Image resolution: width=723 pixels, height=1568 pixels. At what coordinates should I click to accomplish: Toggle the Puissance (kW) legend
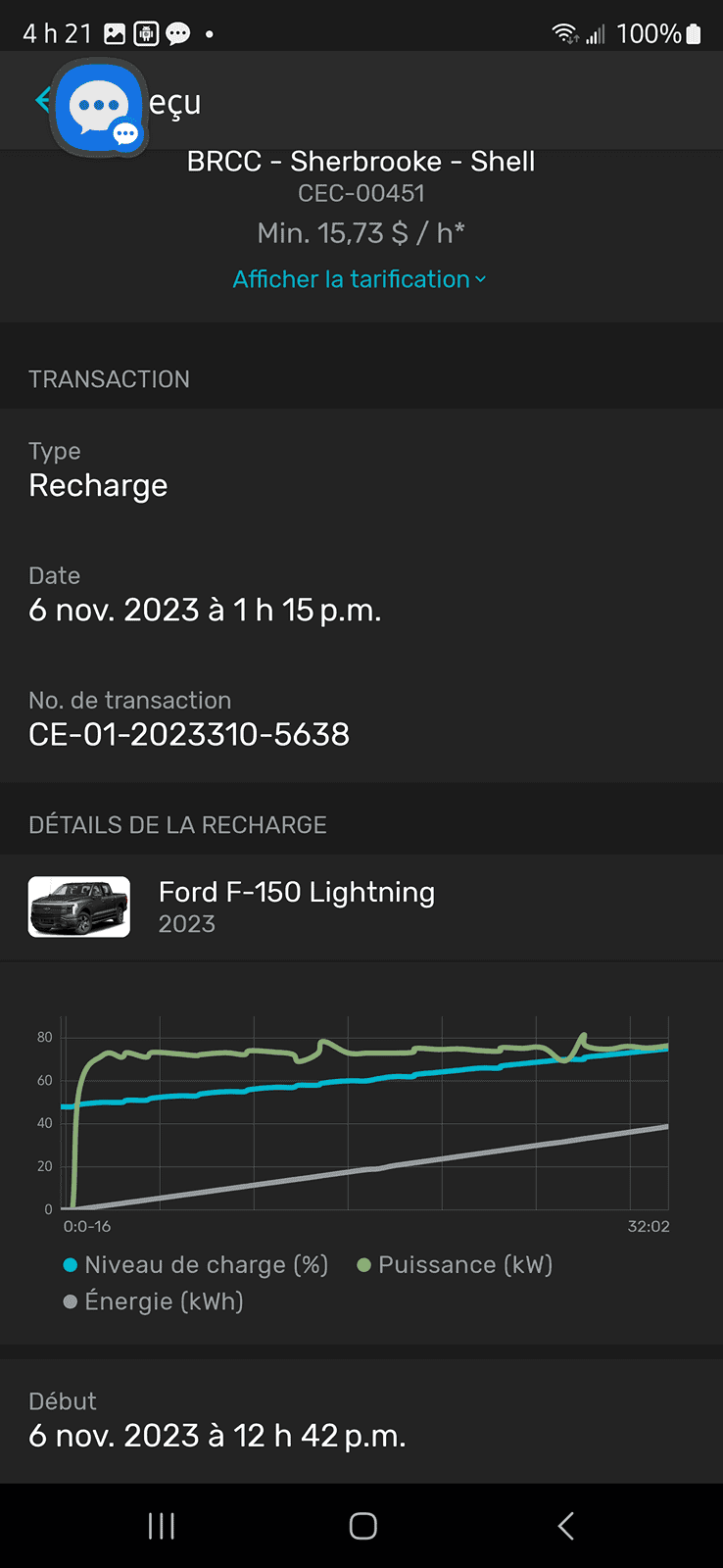(x=456, y=1265)
